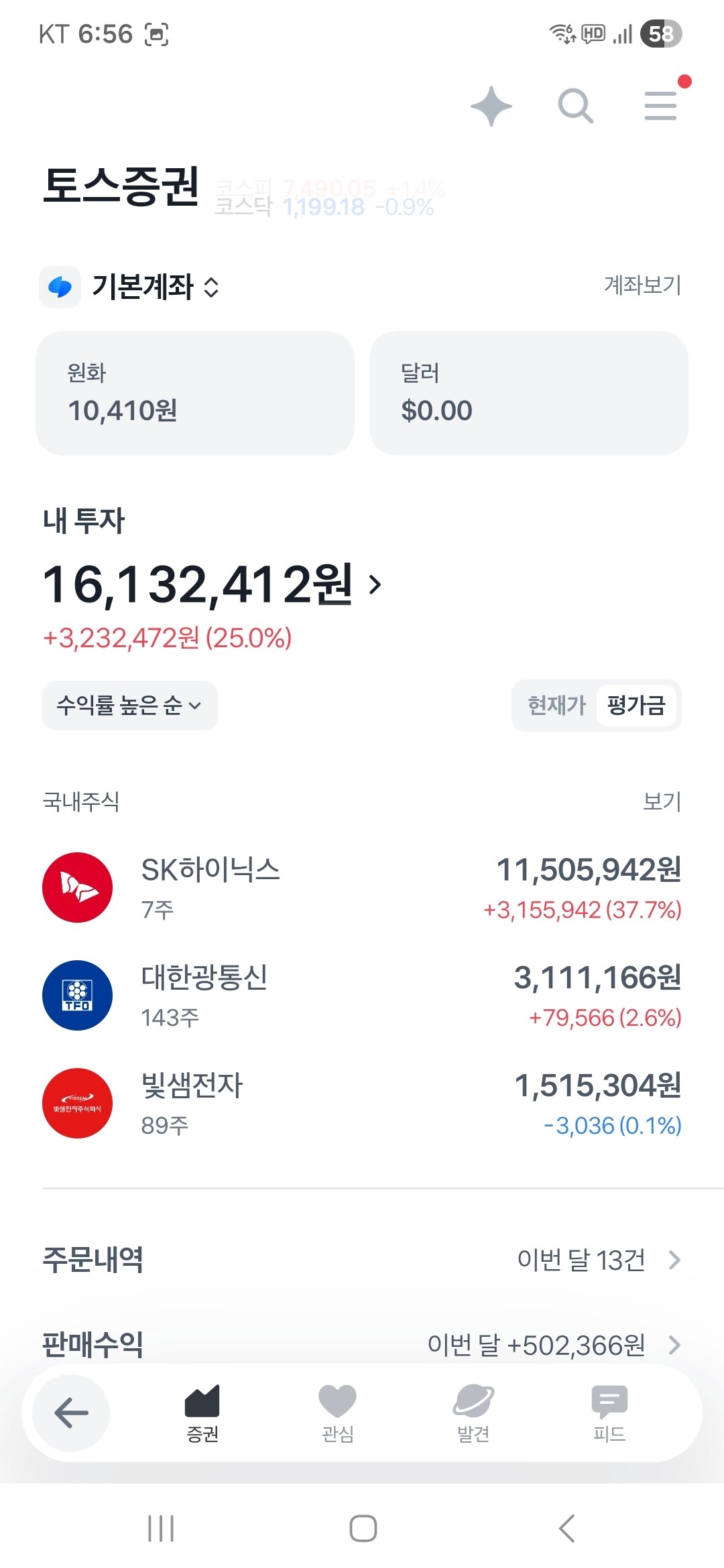Open 대한광통신 holding

click(x=362, y=996)
